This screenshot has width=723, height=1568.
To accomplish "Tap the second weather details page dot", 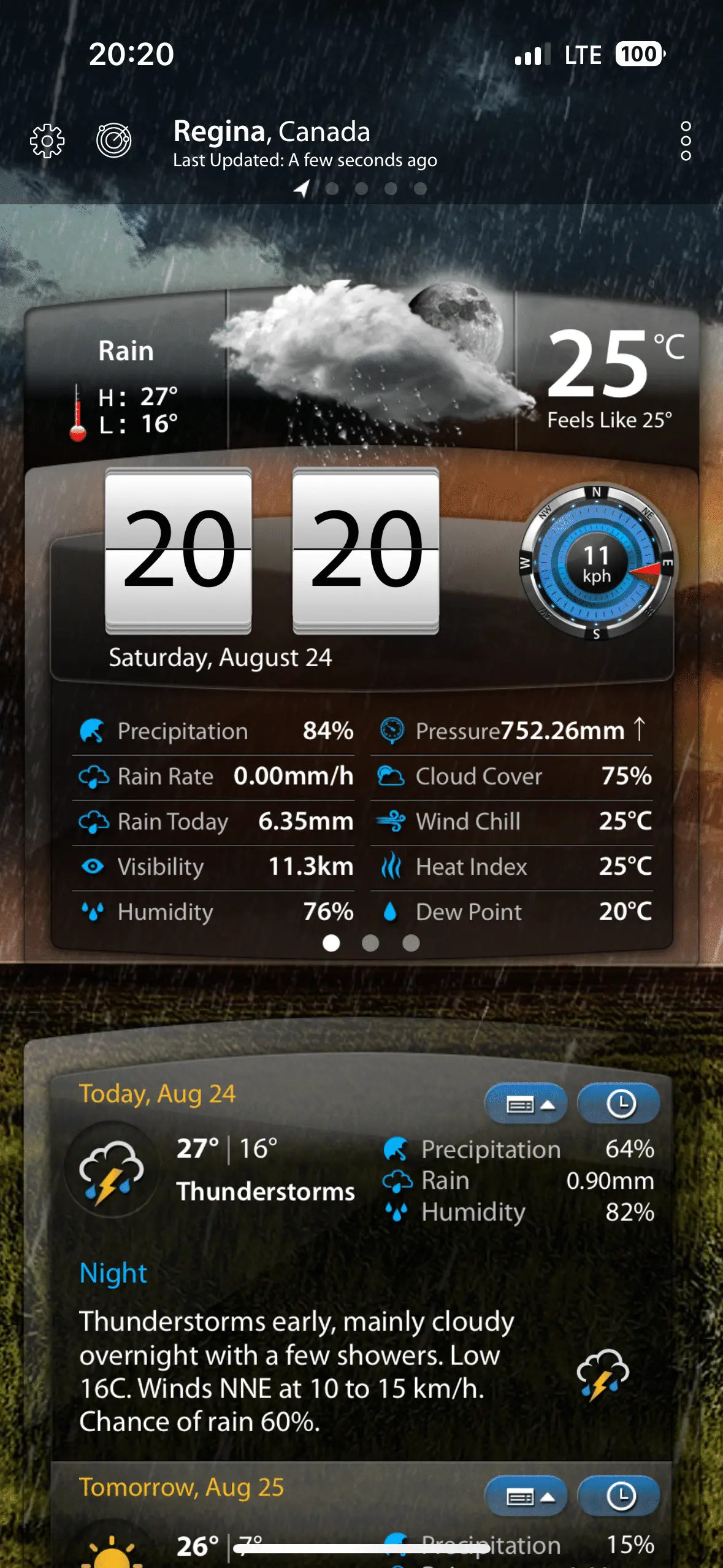I will pyautogui.click(x=370, y=943).
